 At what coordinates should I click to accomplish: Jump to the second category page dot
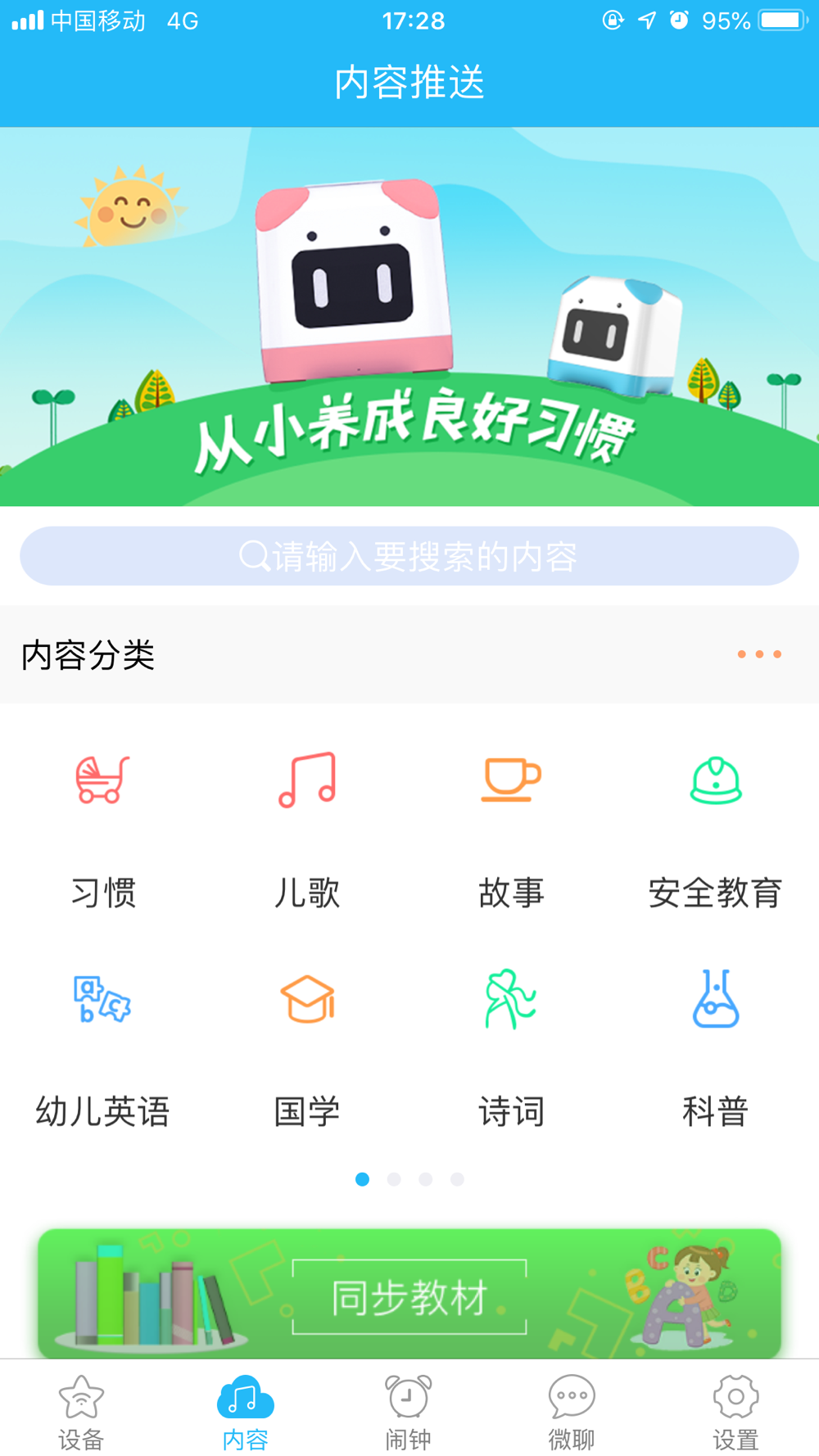point(394,1179)
